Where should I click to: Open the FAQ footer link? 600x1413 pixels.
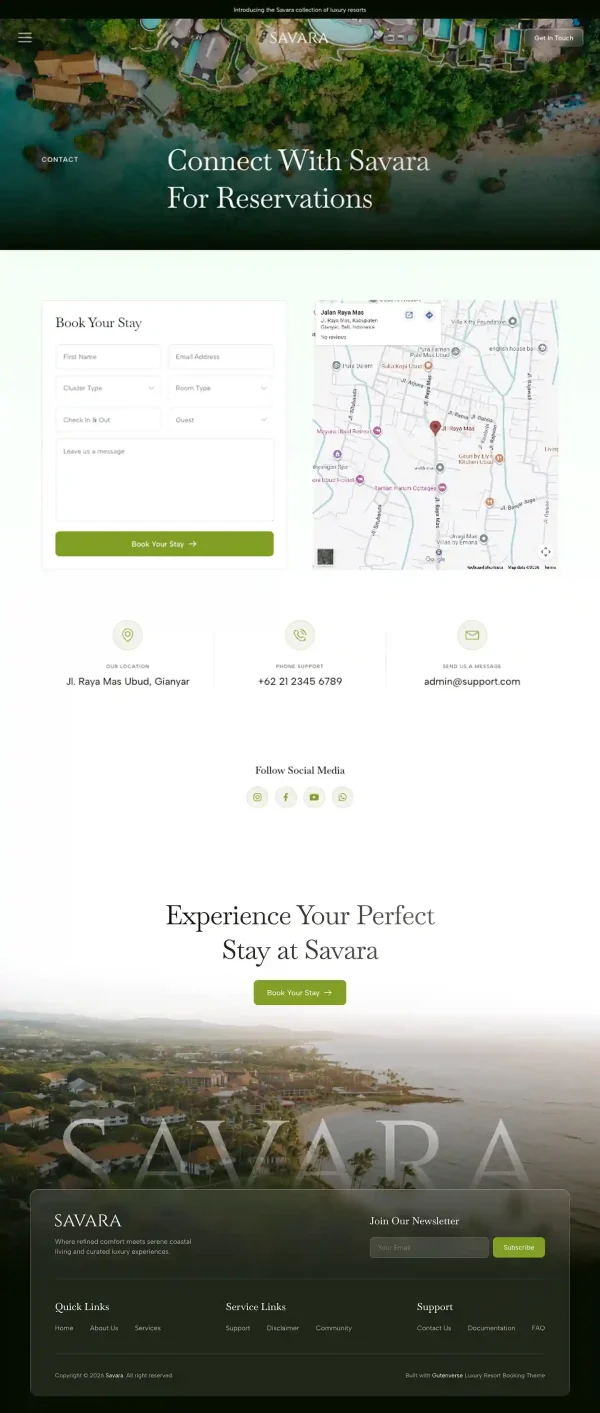click(538, 1328)
